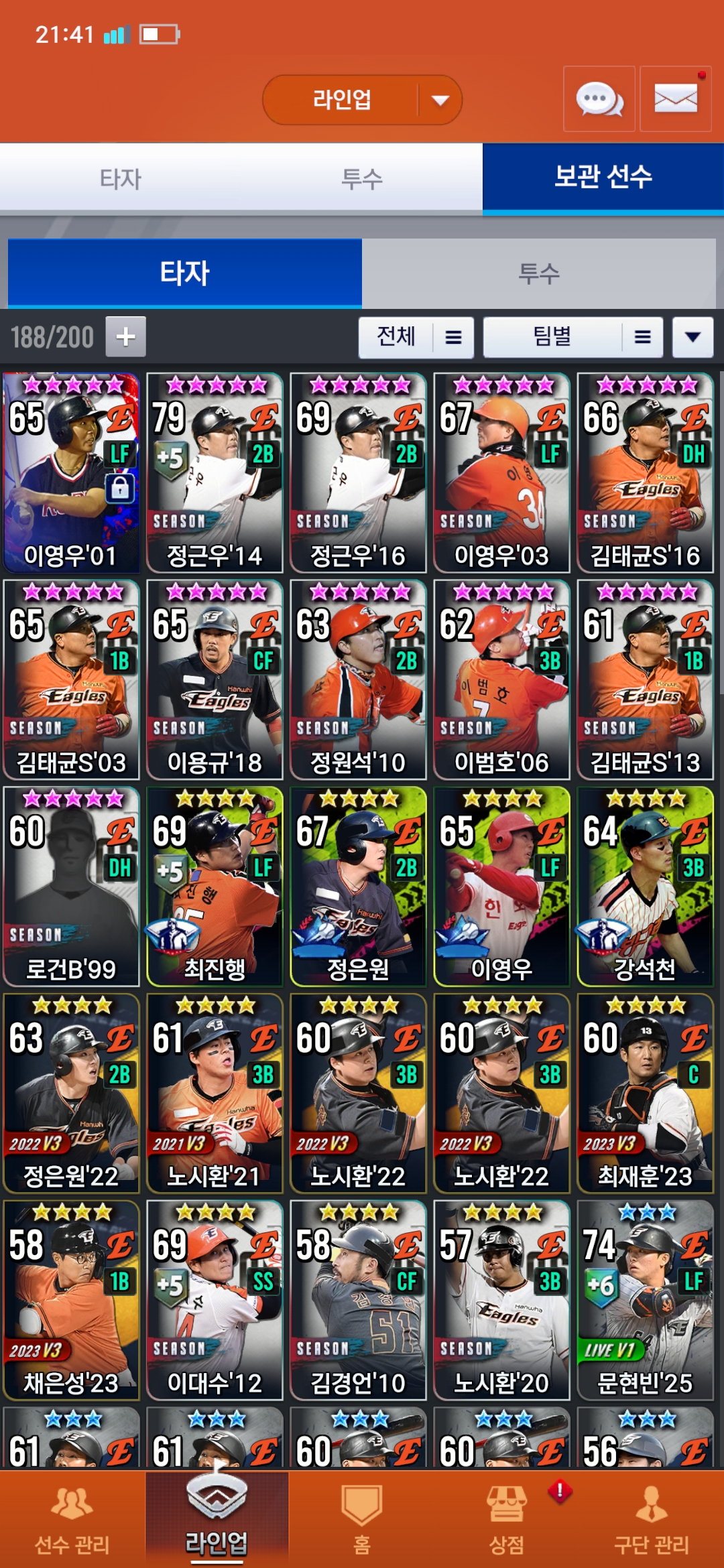724x1568 pixels.
Task: Switch to the top 타자 tab
Action: coord(121,178)
